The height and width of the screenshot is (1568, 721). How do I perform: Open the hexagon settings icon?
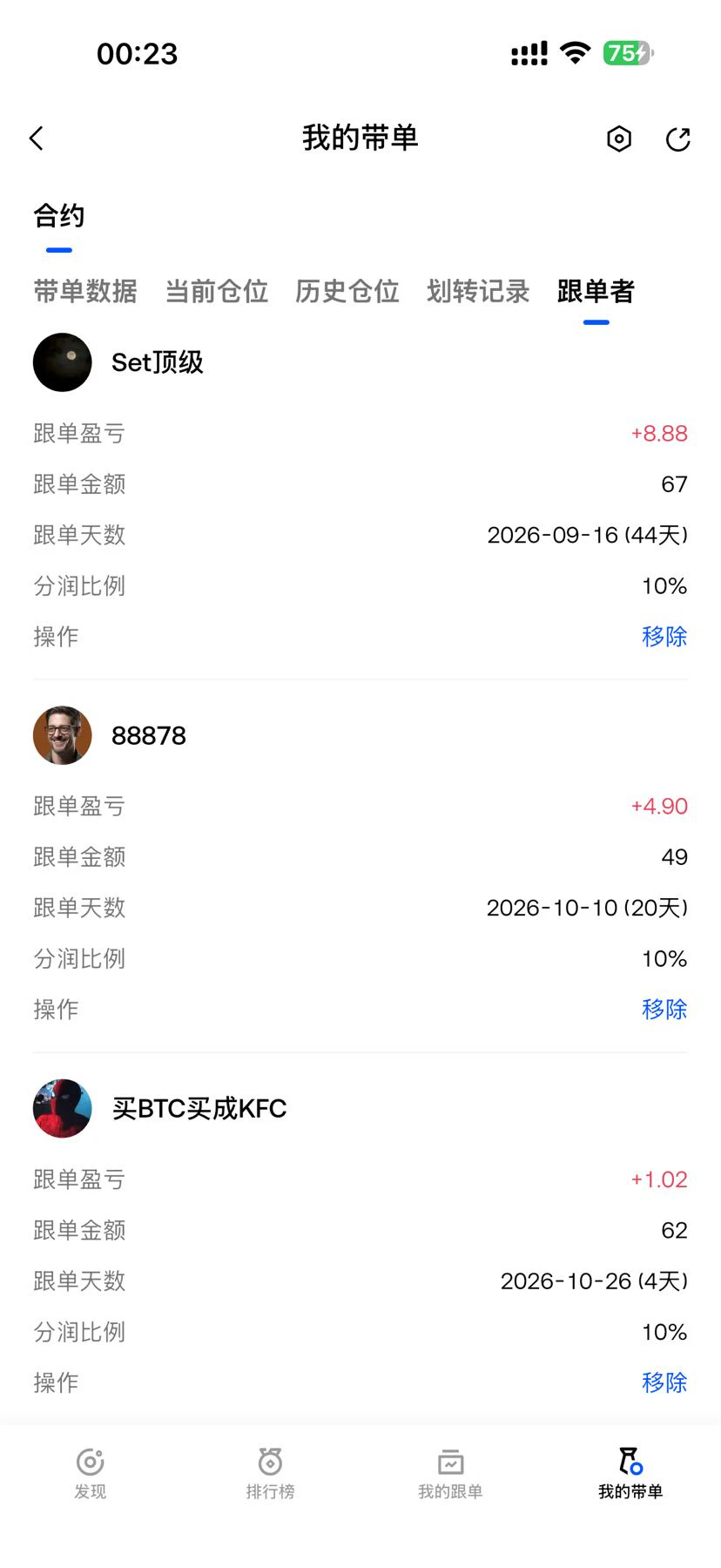[619, 139]
